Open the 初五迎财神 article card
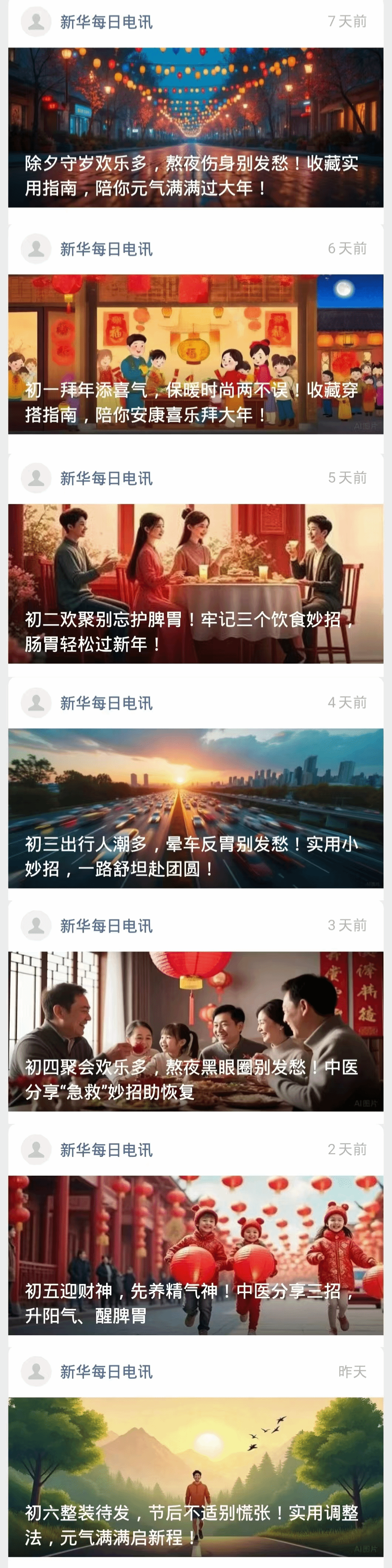392x1568 pixels. click(196, 1255)
